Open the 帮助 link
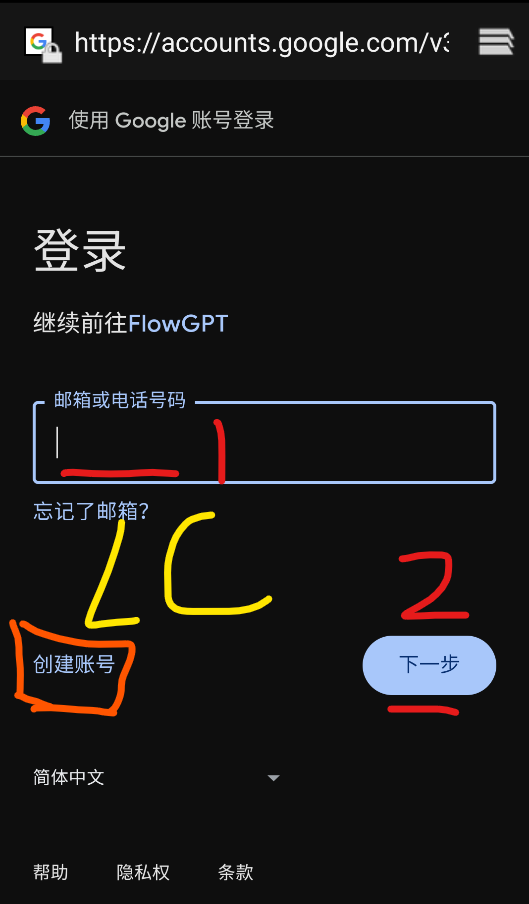The width and height of the screenshot is (529, 904). coord(51,872)
